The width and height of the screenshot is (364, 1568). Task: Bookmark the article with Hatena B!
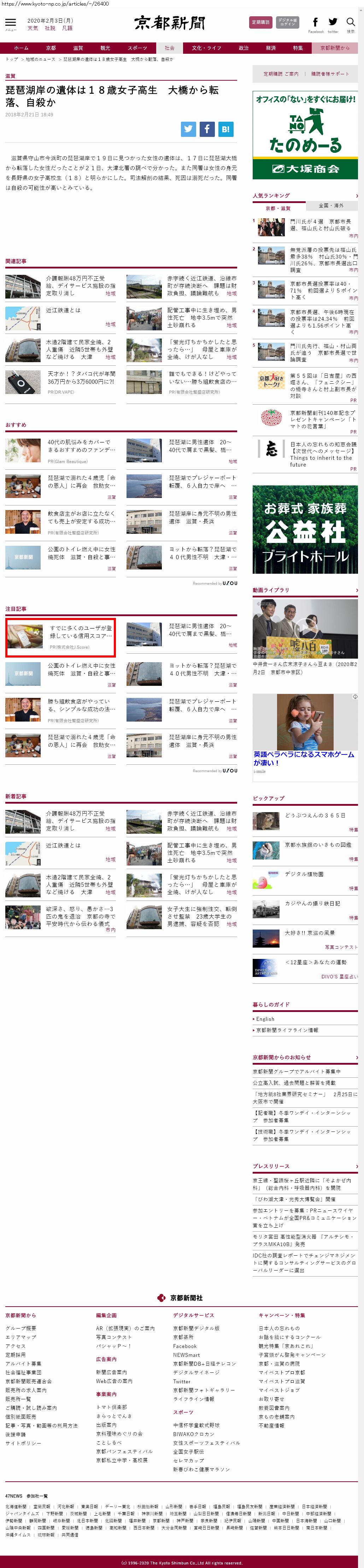[225, 128]
